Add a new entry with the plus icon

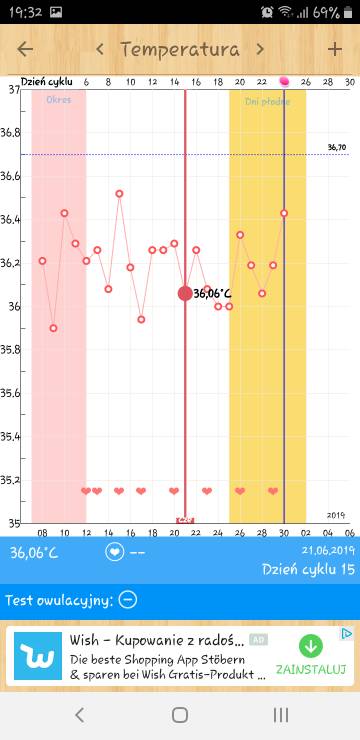pos(335,49)
